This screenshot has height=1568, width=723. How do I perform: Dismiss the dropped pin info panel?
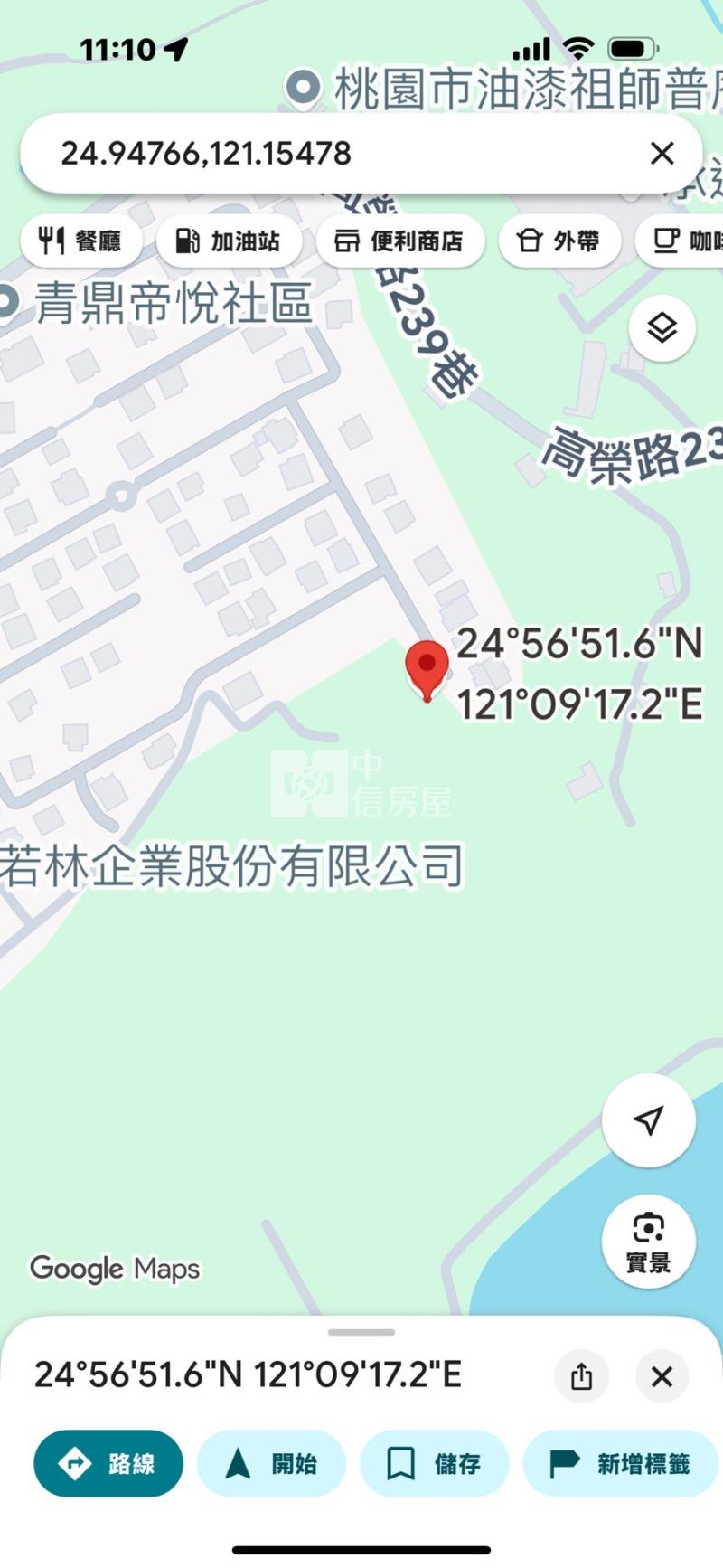[x=662, y=1376]
